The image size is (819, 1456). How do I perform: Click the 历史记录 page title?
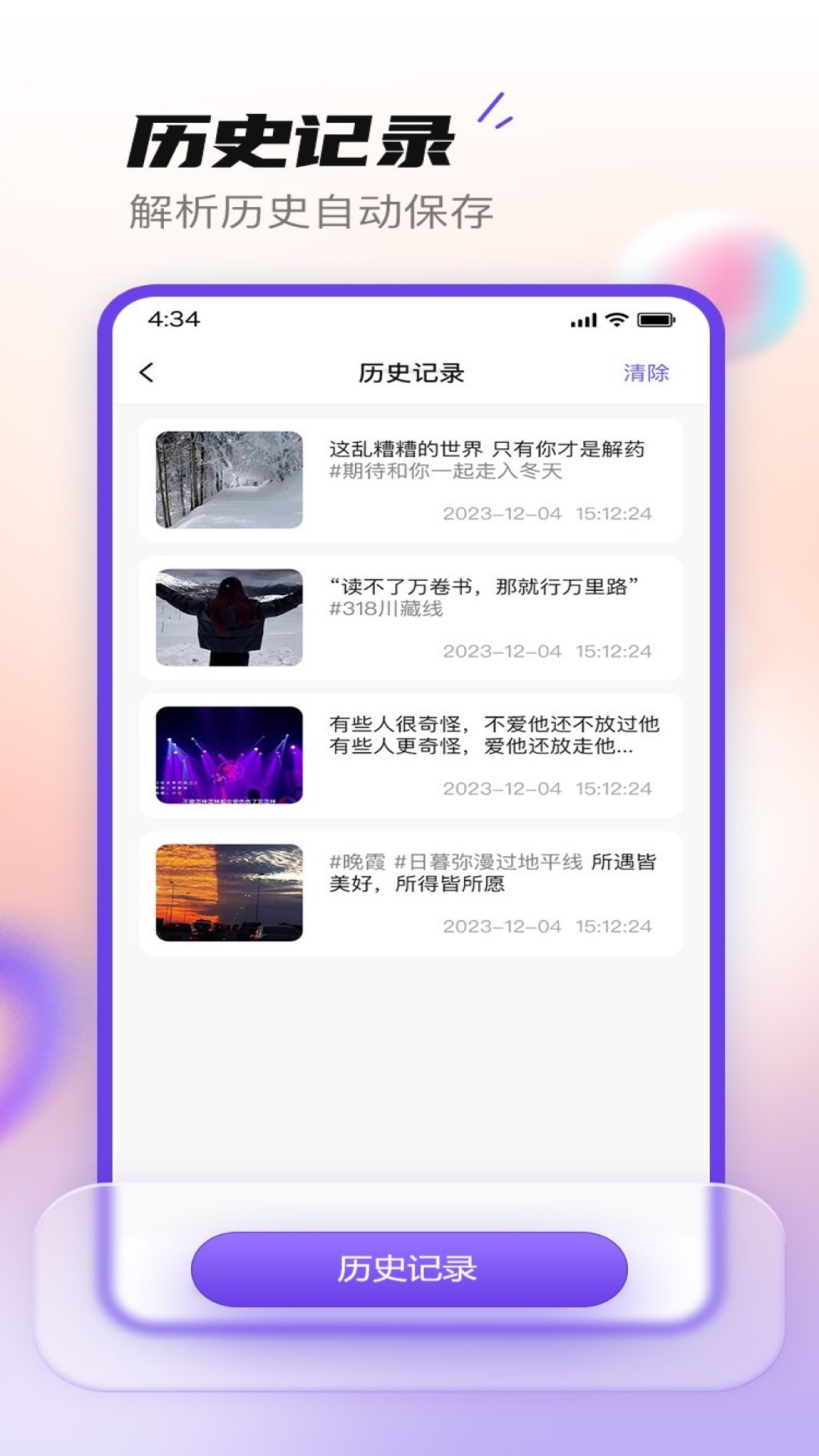409,370
